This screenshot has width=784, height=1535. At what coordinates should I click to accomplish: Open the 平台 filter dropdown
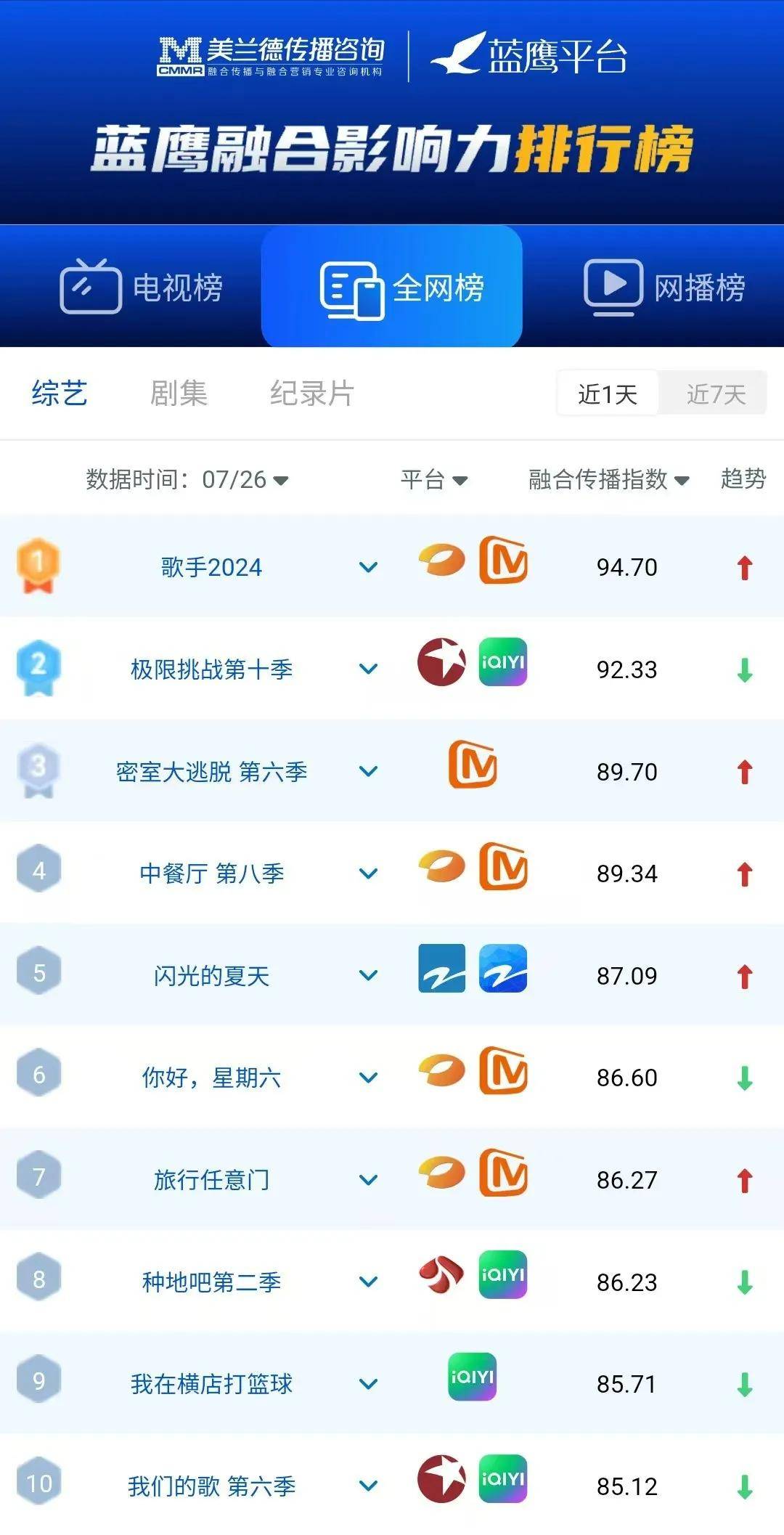[434, 479]
